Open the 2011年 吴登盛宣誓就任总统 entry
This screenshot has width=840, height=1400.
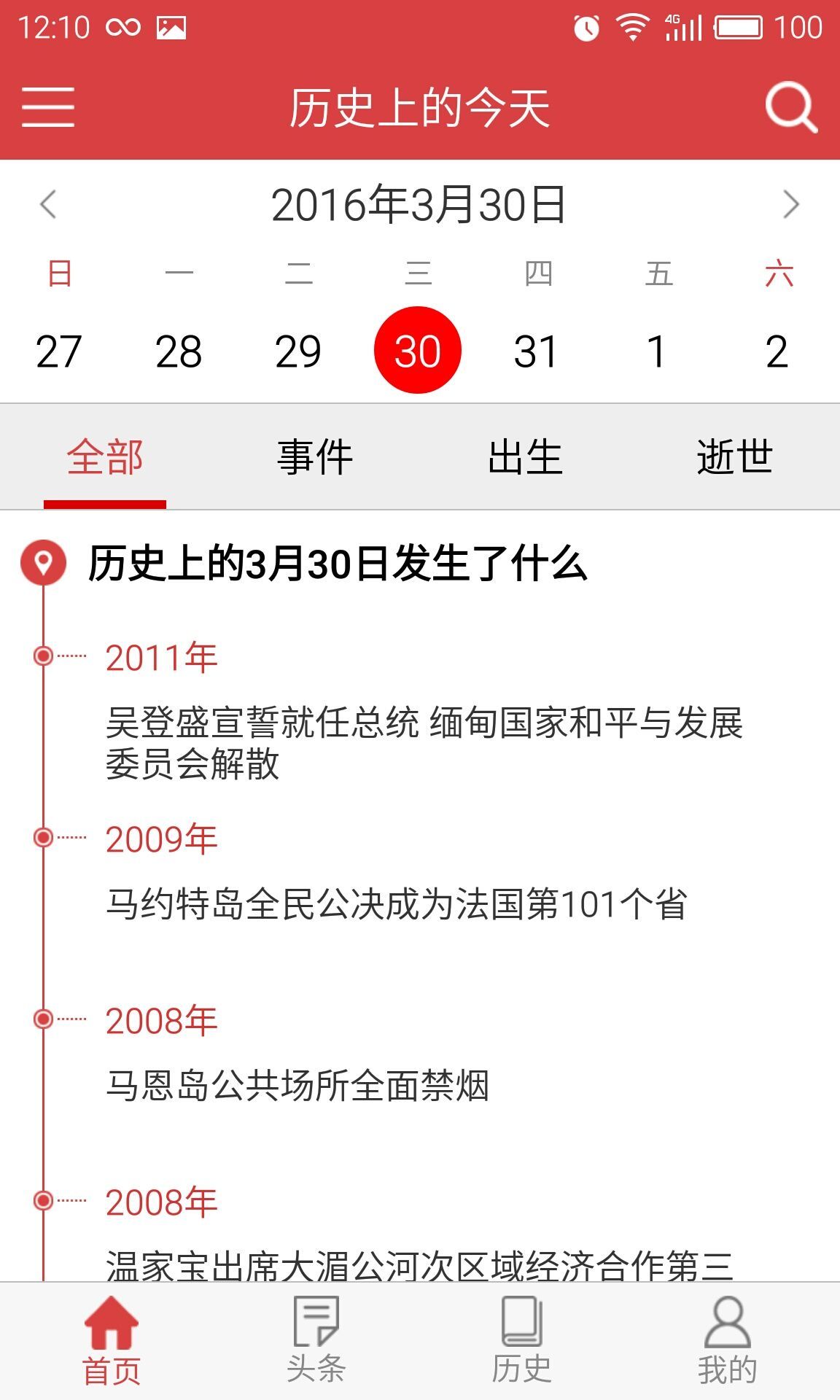(423, 742)
